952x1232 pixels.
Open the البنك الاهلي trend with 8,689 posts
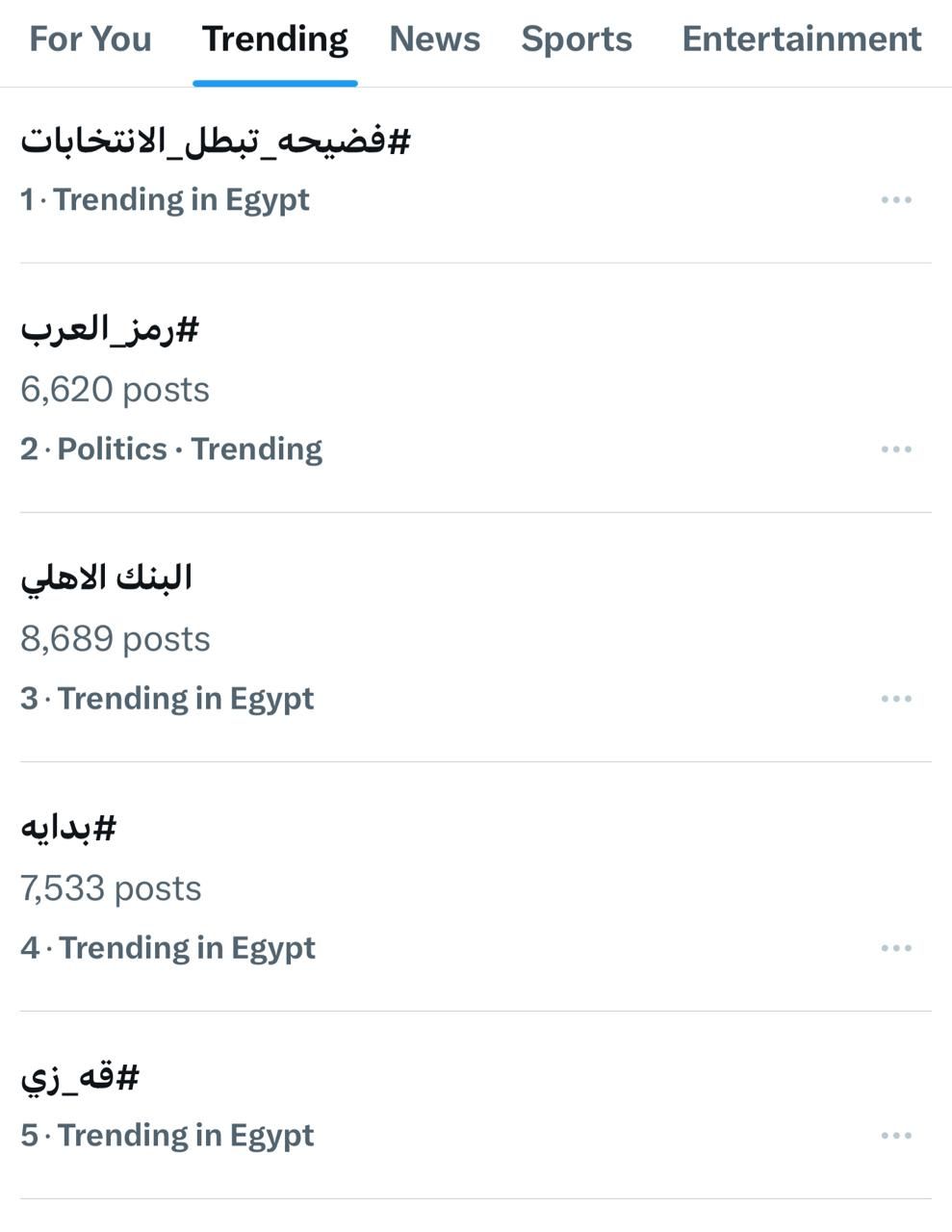tap(107, 578)
